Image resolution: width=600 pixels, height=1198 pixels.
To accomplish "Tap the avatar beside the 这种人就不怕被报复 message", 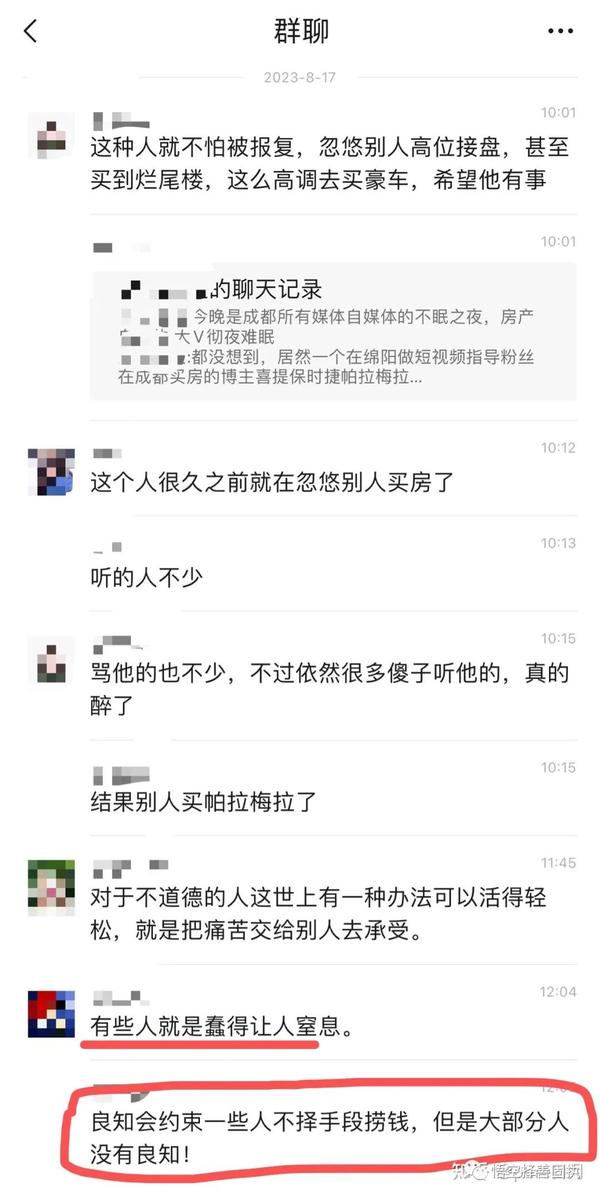I will [x=50, y=136].
